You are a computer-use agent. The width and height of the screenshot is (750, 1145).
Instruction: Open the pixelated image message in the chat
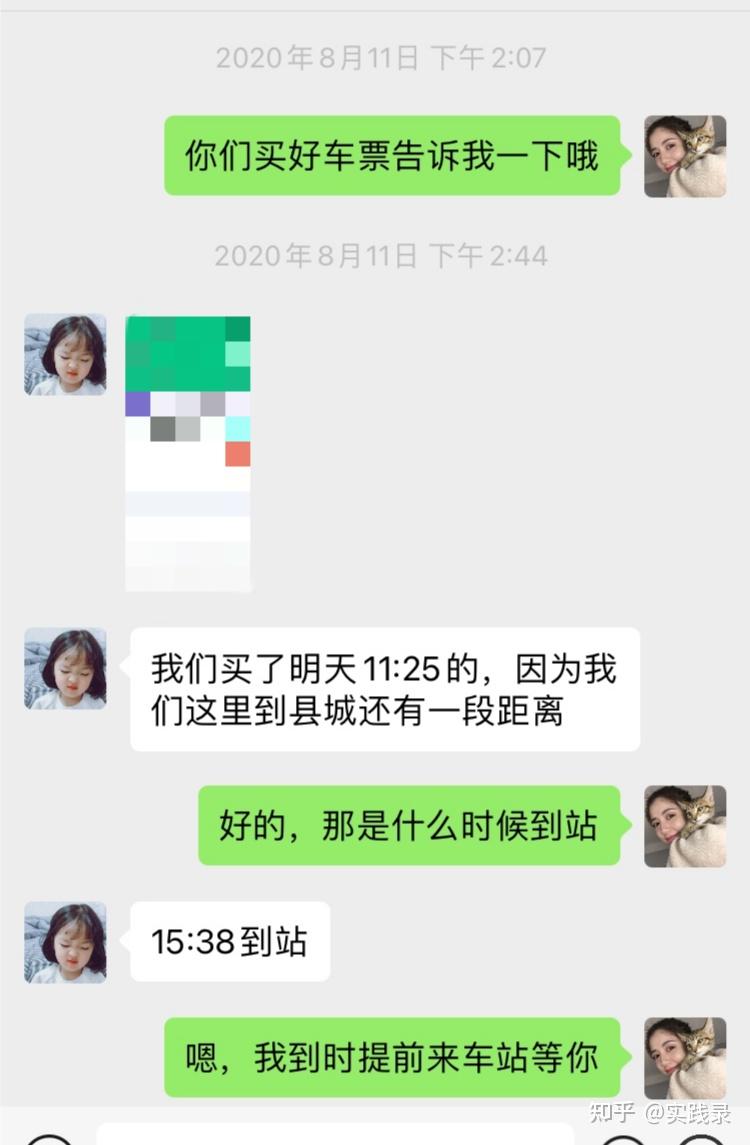(x=188, y=453)
